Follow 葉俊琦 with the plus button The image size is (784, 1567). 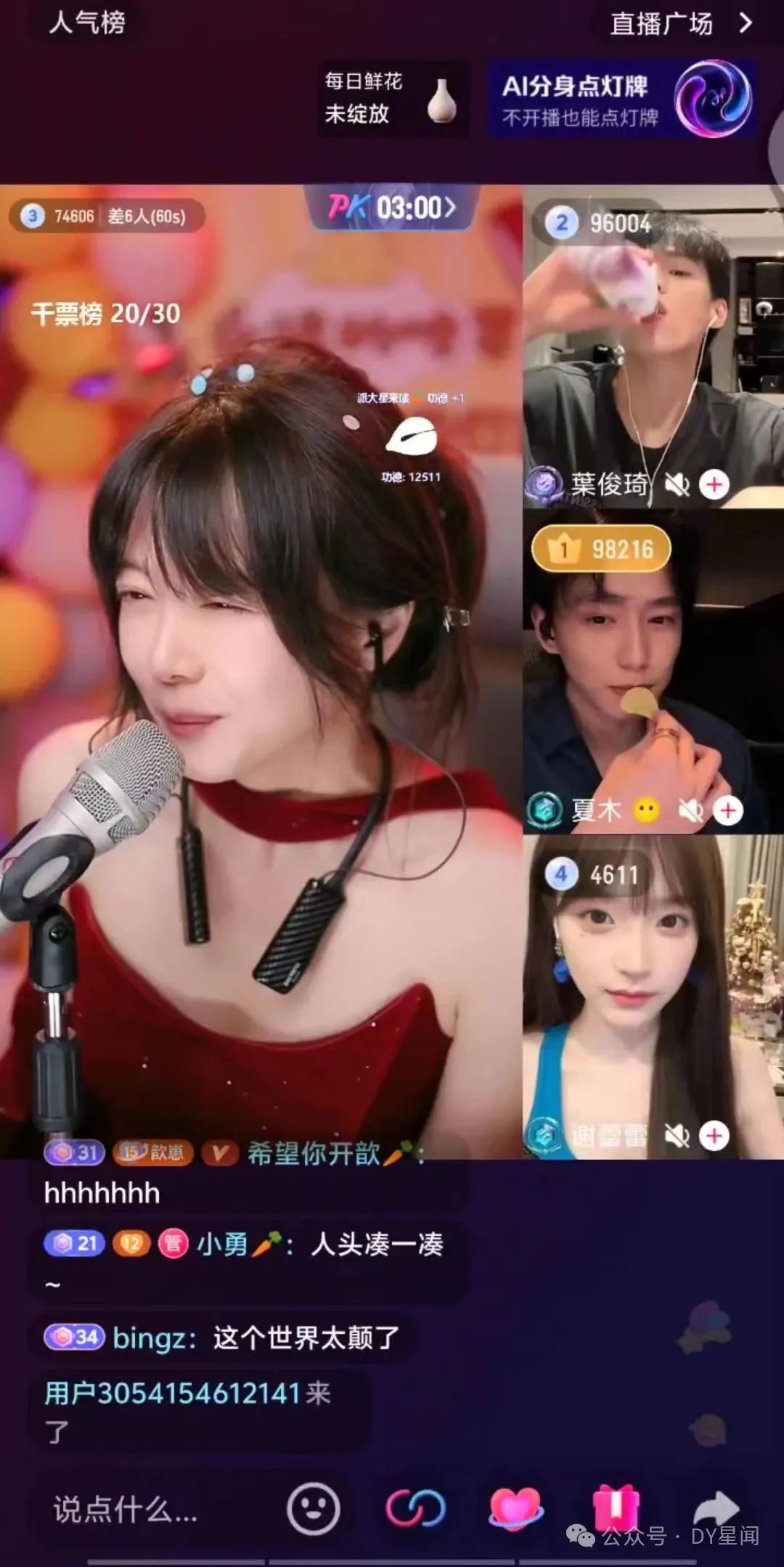tap(714, 484)
